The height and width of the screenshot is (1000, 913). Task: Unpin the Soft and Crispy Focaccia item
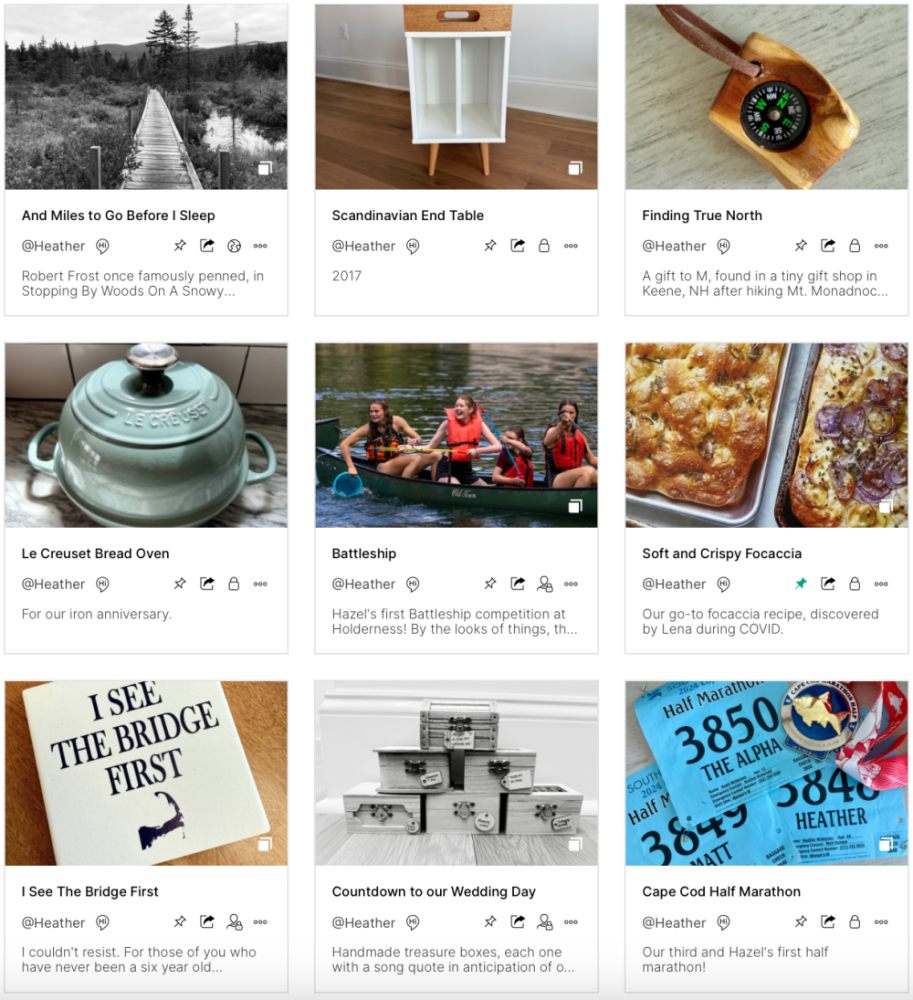pos(800,584)
